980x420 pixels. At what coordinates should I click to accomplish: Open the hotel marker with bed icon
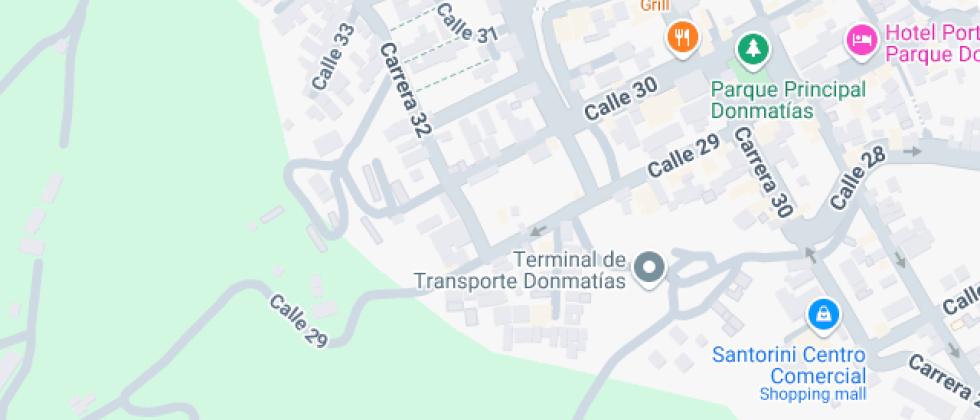pyautogui.click(x=862, y=41)
